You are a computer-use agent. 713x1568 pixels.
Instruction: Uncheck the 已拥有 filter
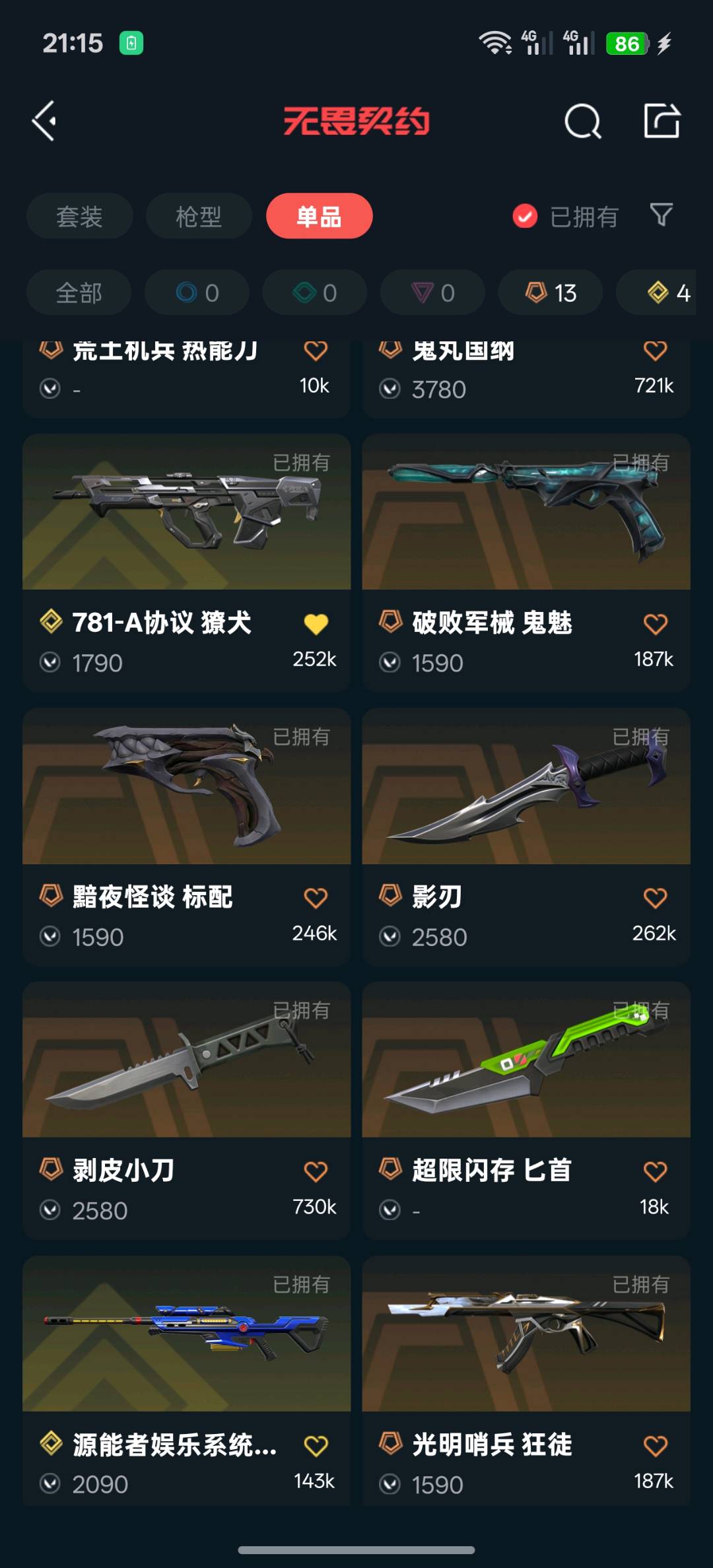click(565, 216)
